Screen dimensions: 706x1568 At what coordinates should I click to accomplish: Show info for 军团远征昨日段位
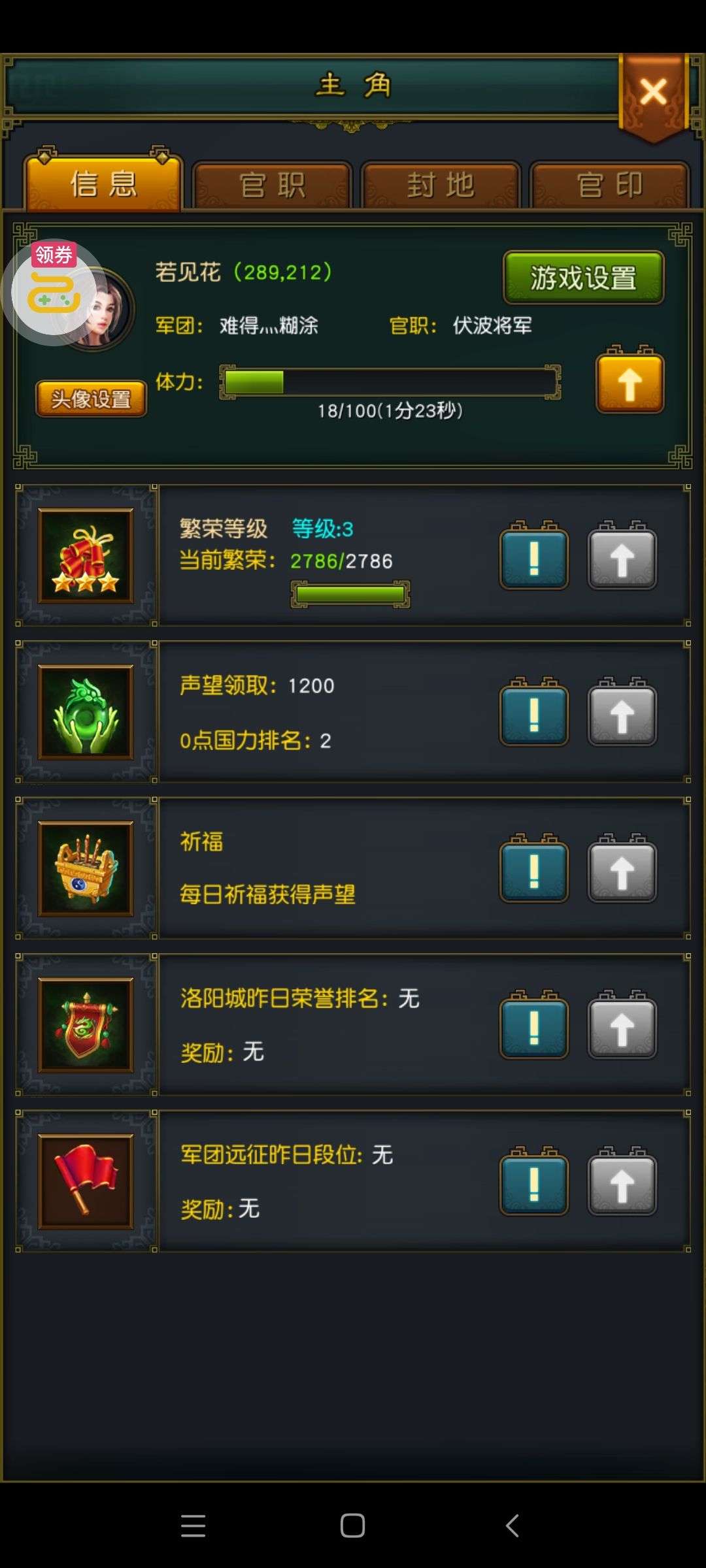tap(534, 1184)
